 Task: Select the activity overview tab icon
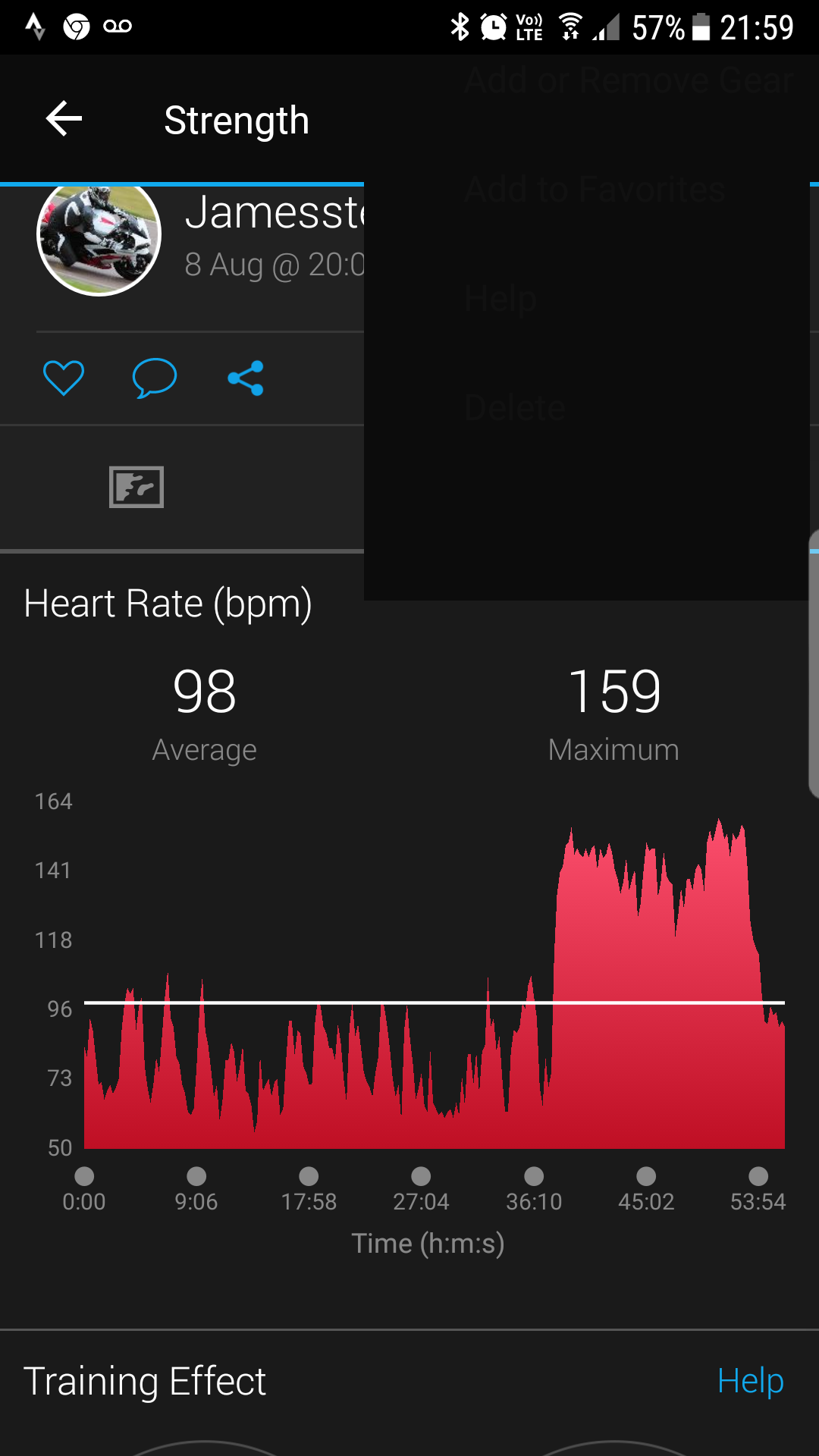(136, 487)
